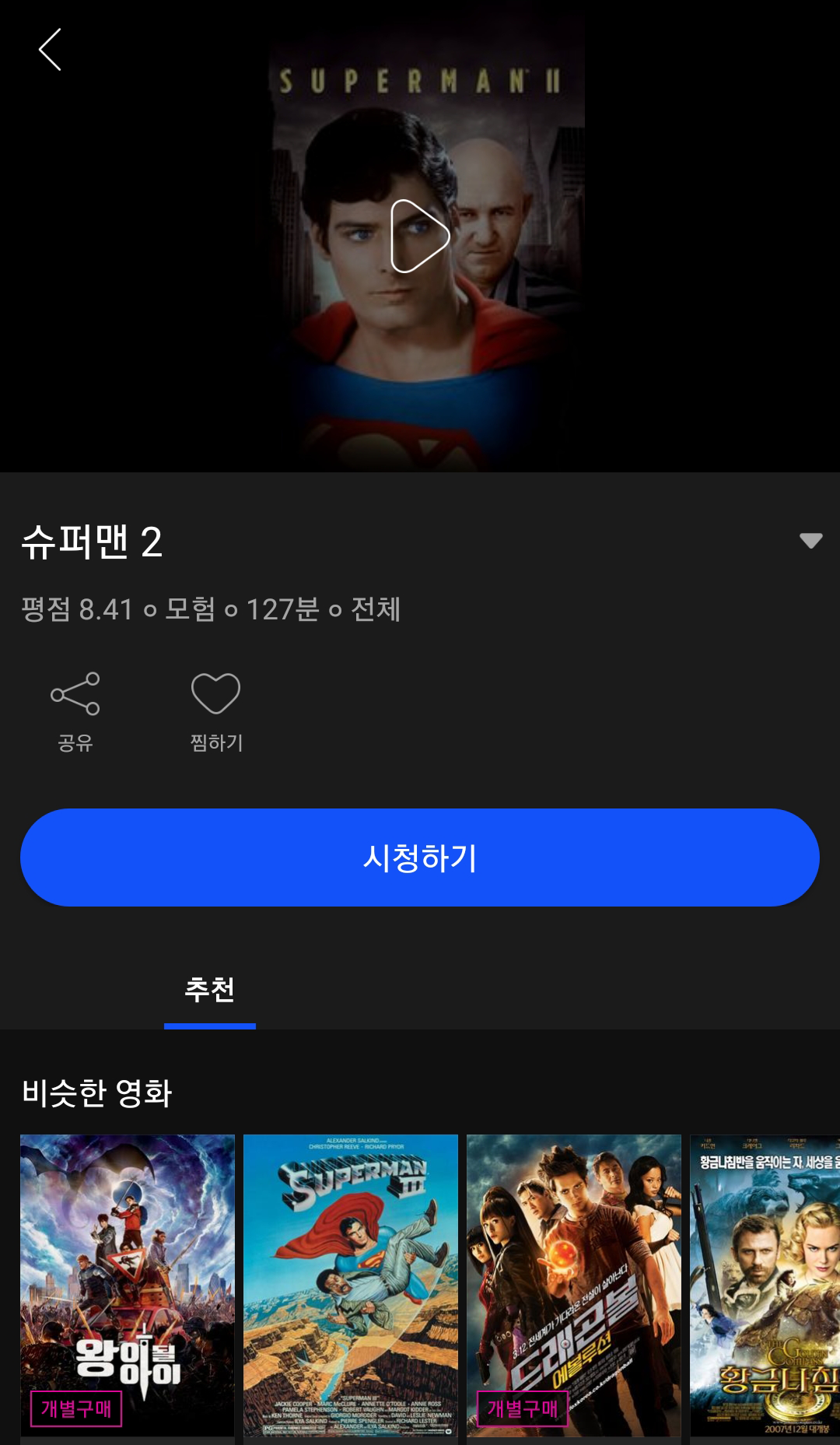This screenshot has height=1445, width=840.
Task: Play the Superman II preview
Action: coord(420,237)
